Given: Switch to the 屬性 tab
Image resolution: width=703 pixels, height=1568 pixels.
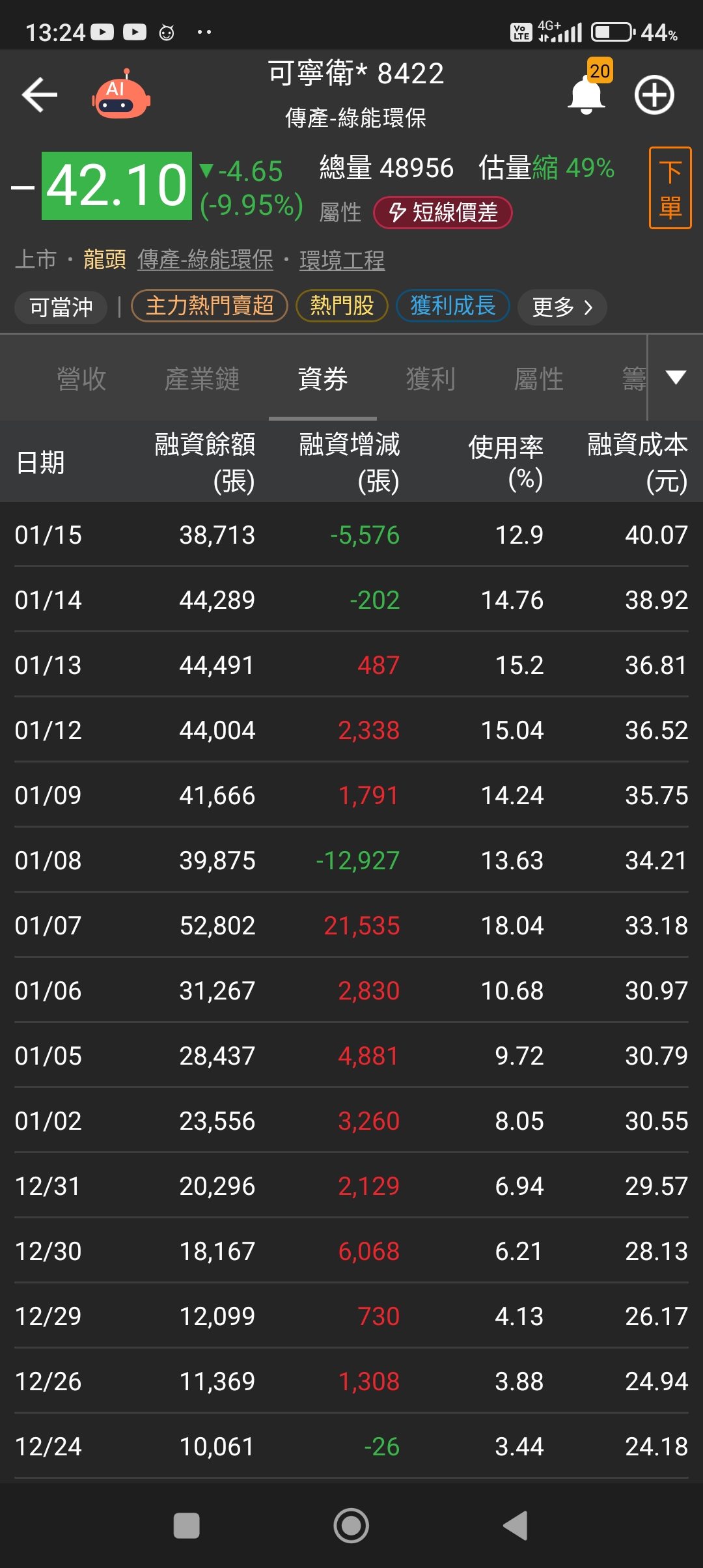Looking at the screenshot, I should (x=538, y=378).
